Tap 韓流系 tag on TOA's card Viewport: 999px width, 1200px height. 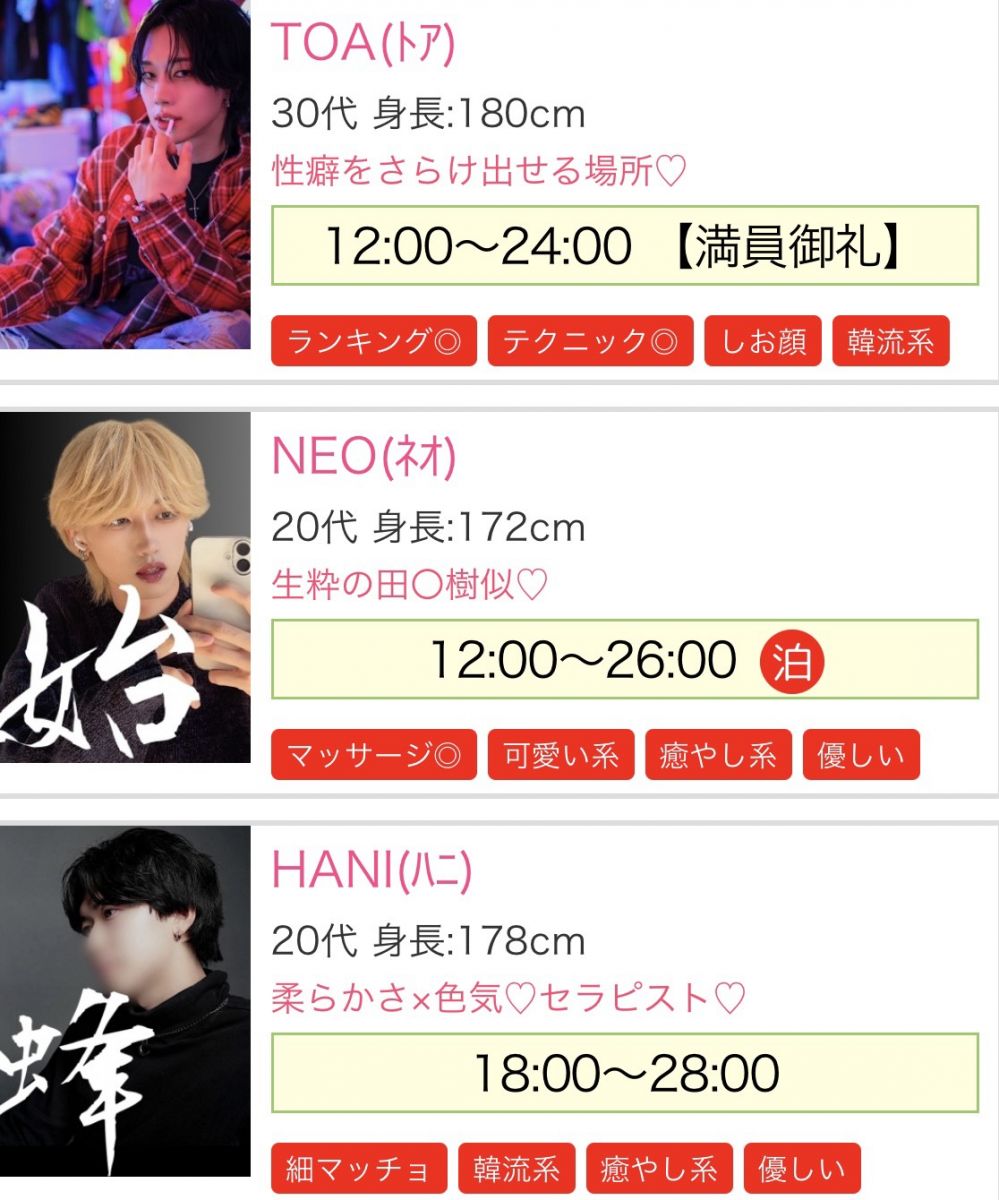[890, 342]
